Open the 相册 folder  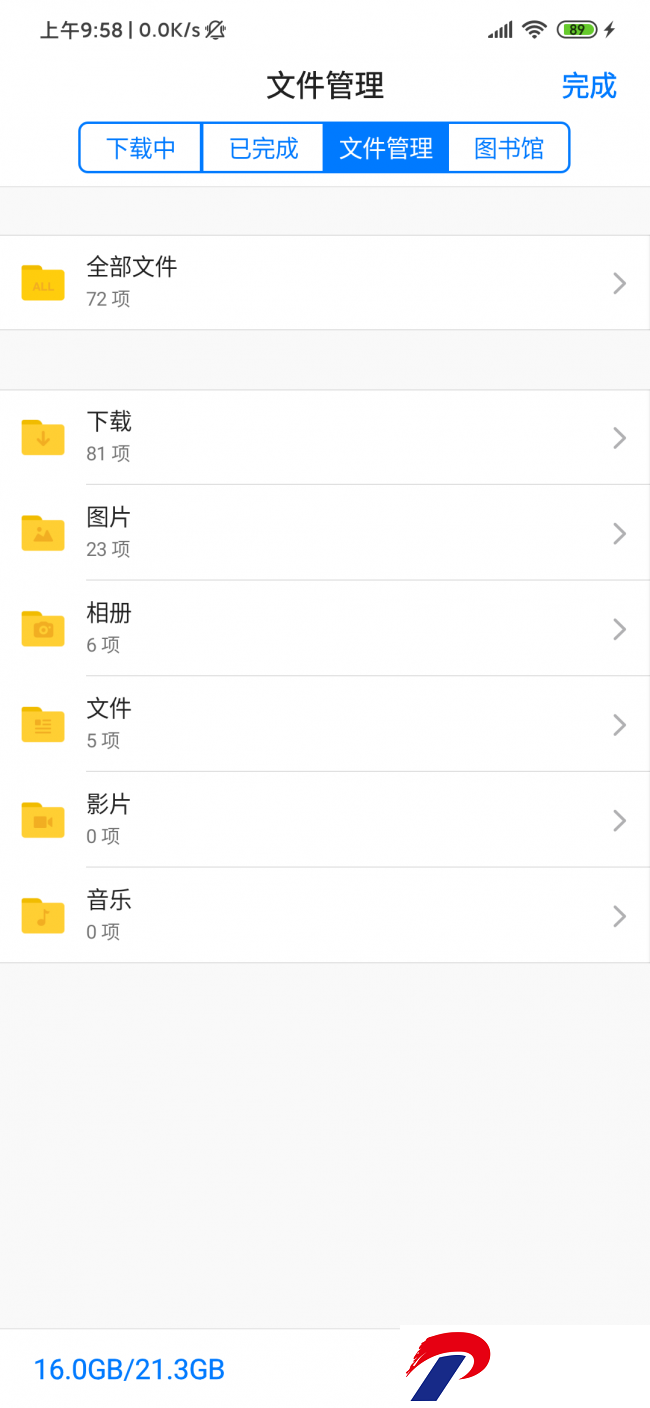point(325,629)
